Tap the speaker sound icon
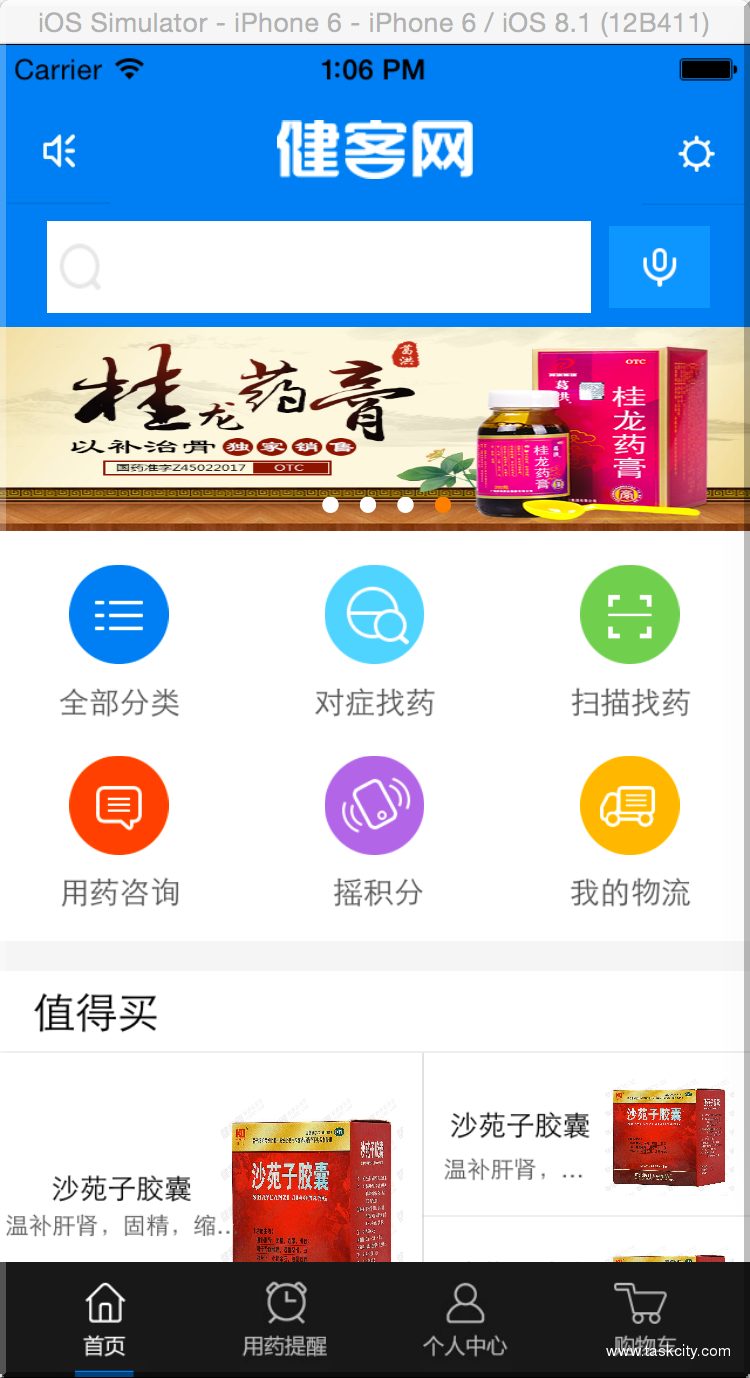This screenshot has width=750, height=1378. tap(59, 152)
